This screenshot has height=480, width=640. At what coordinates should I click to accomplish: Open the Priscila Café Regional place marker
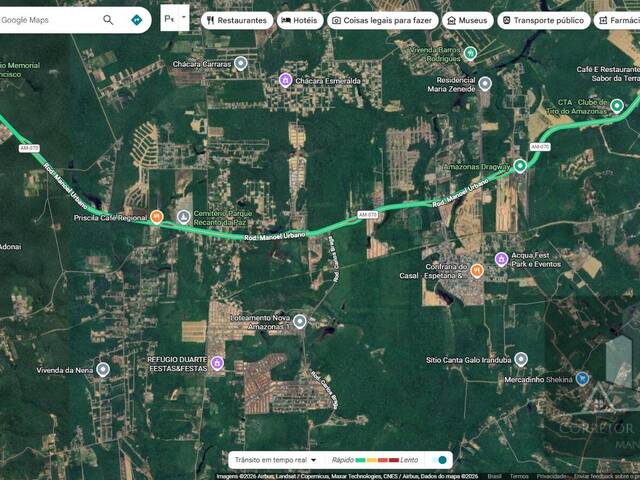(156, 217)
